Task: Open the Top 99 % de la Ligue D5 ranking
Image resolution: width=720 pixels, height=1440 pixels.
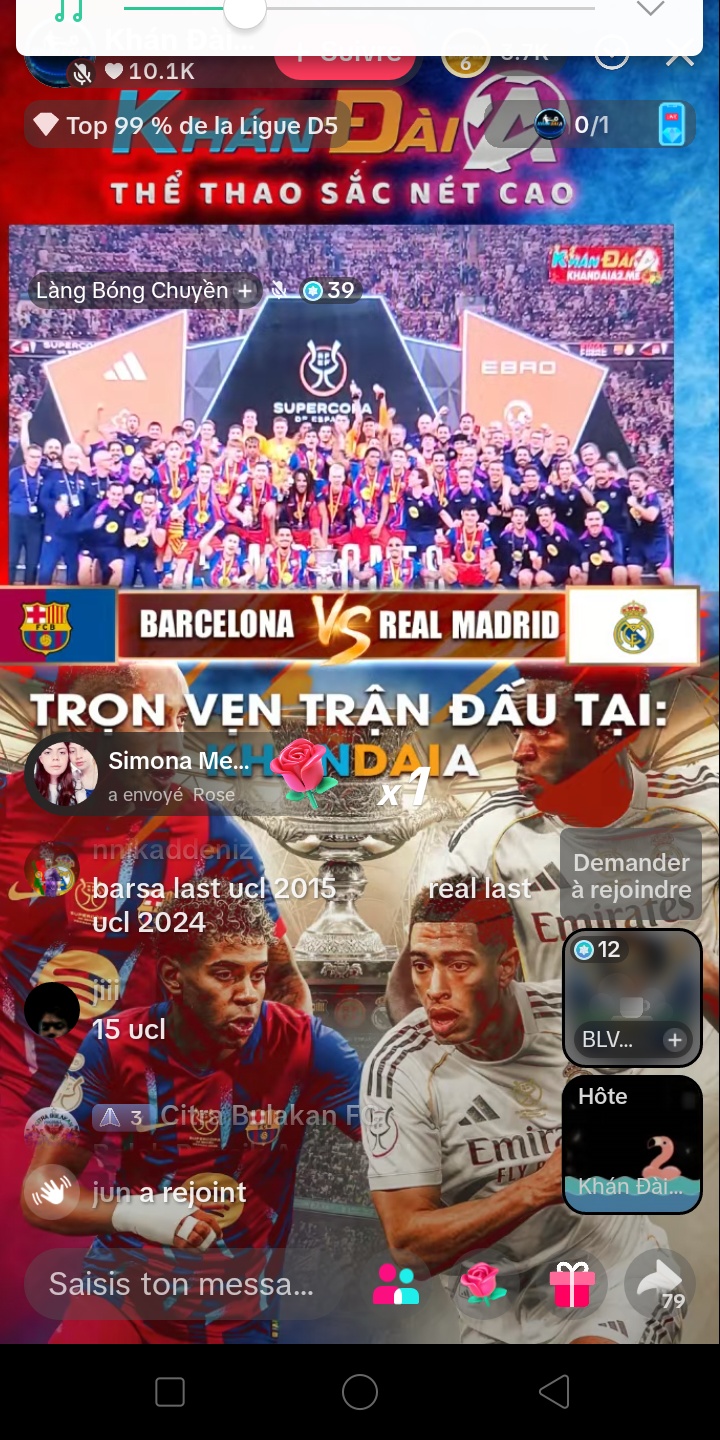Action: pyautogui.click(x=187, y=126)
